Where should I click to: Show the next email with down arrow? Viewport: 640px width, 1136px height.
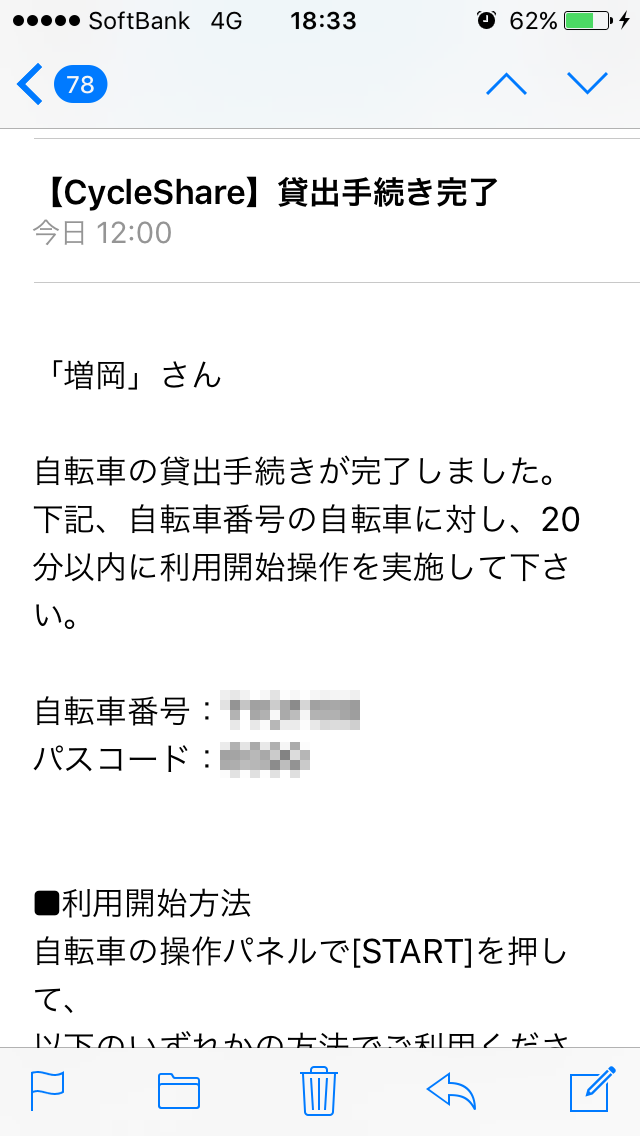pyautogui.click(x=587, y=84)
